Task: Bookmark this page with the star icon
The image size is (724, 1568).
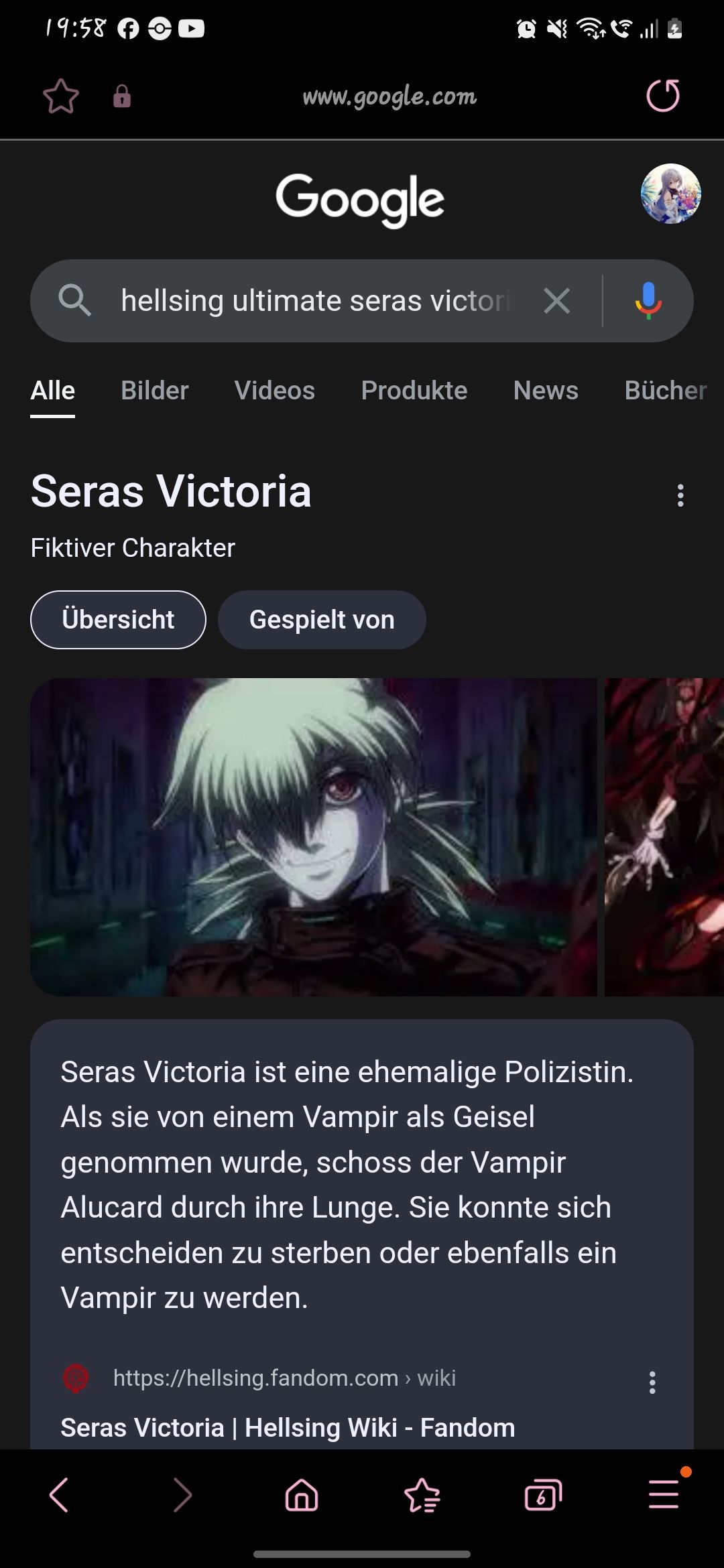Action: click(61, 96)
